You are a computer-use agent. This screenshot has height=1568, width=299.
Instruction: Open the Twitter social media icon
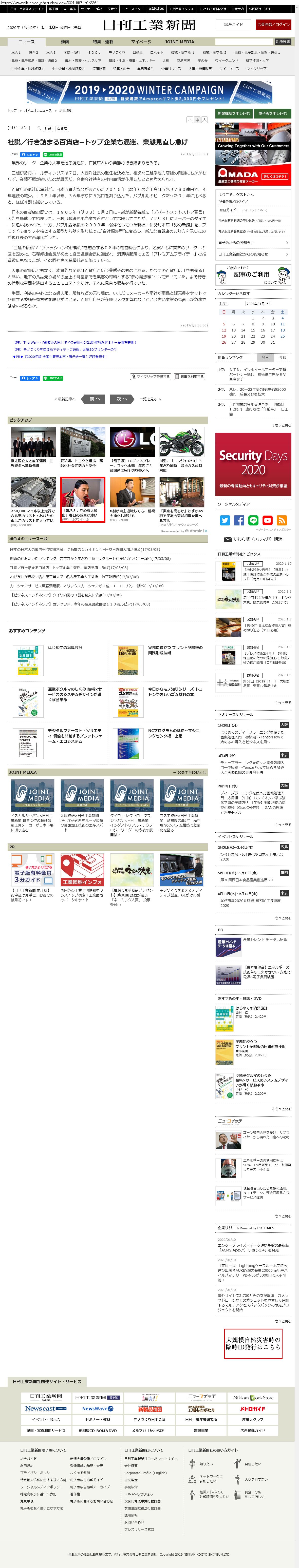click(x=225, y=520)
